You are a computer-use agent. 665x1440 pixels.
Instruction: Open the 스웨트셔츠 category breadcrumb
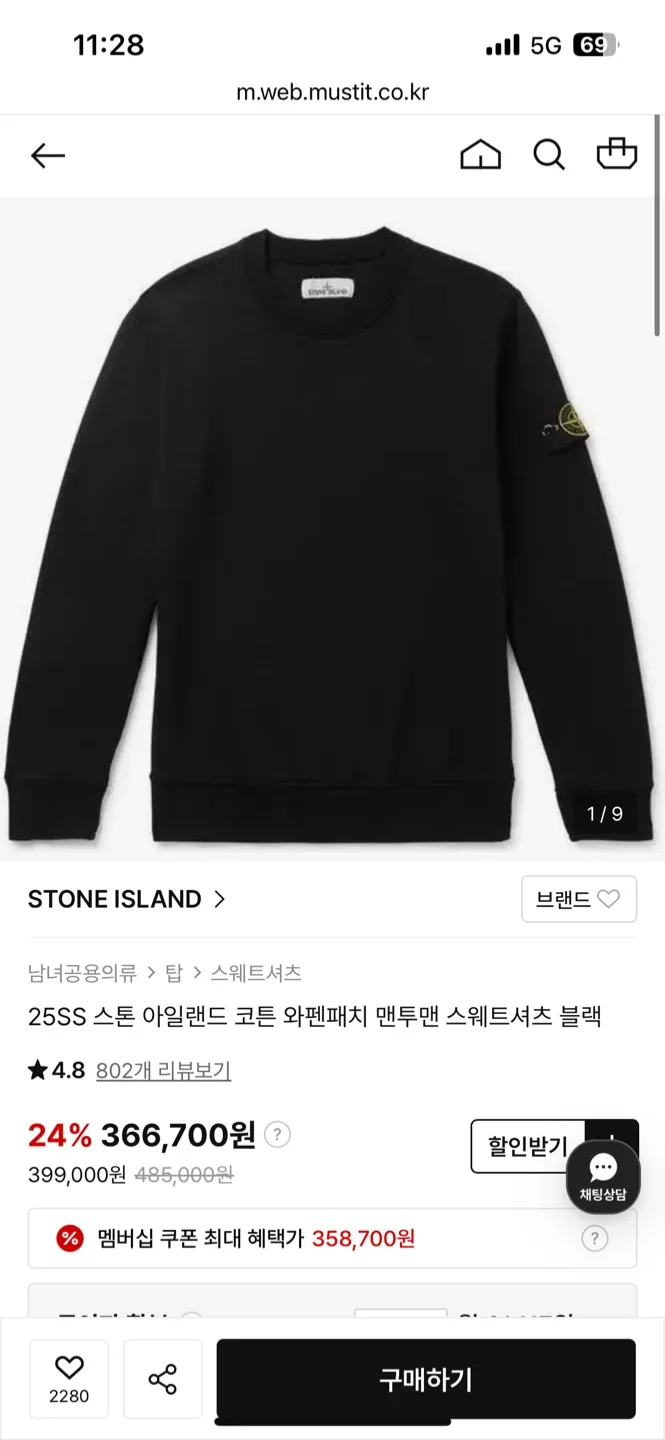coord(256,972)
